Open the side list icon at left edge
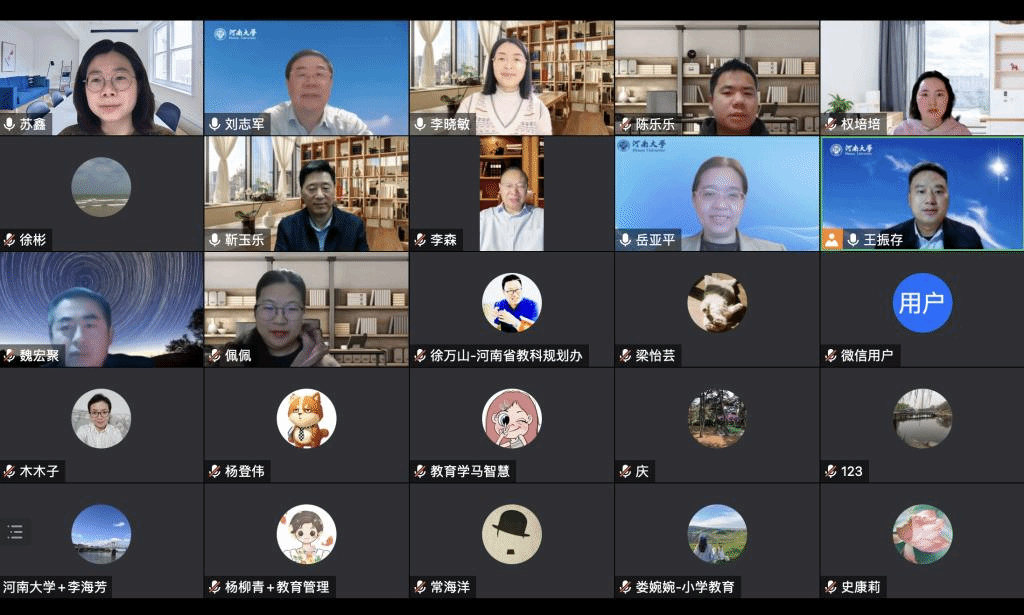This screenshot has height=615, width=1024. [15, 532]
